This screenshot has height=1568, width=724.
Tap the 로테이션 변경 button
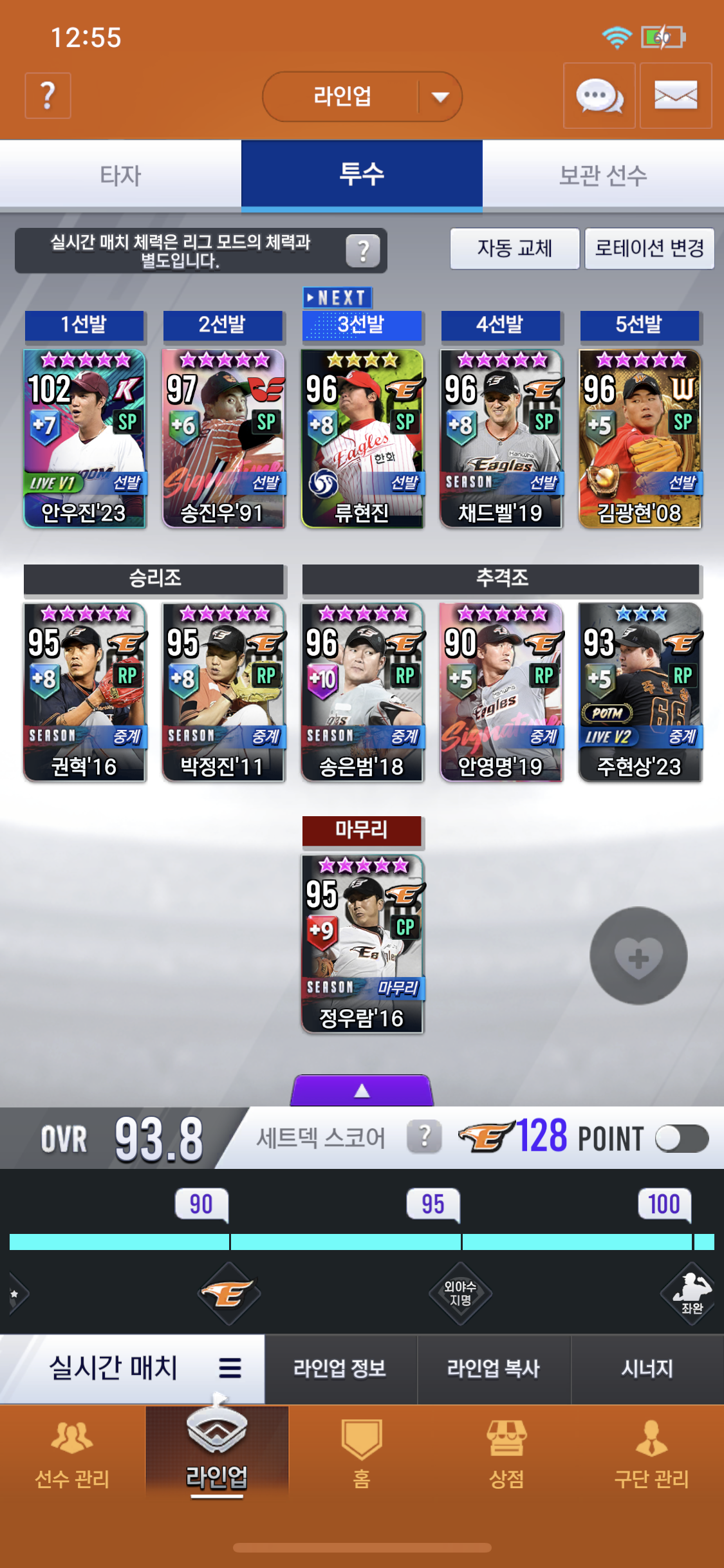649,248
